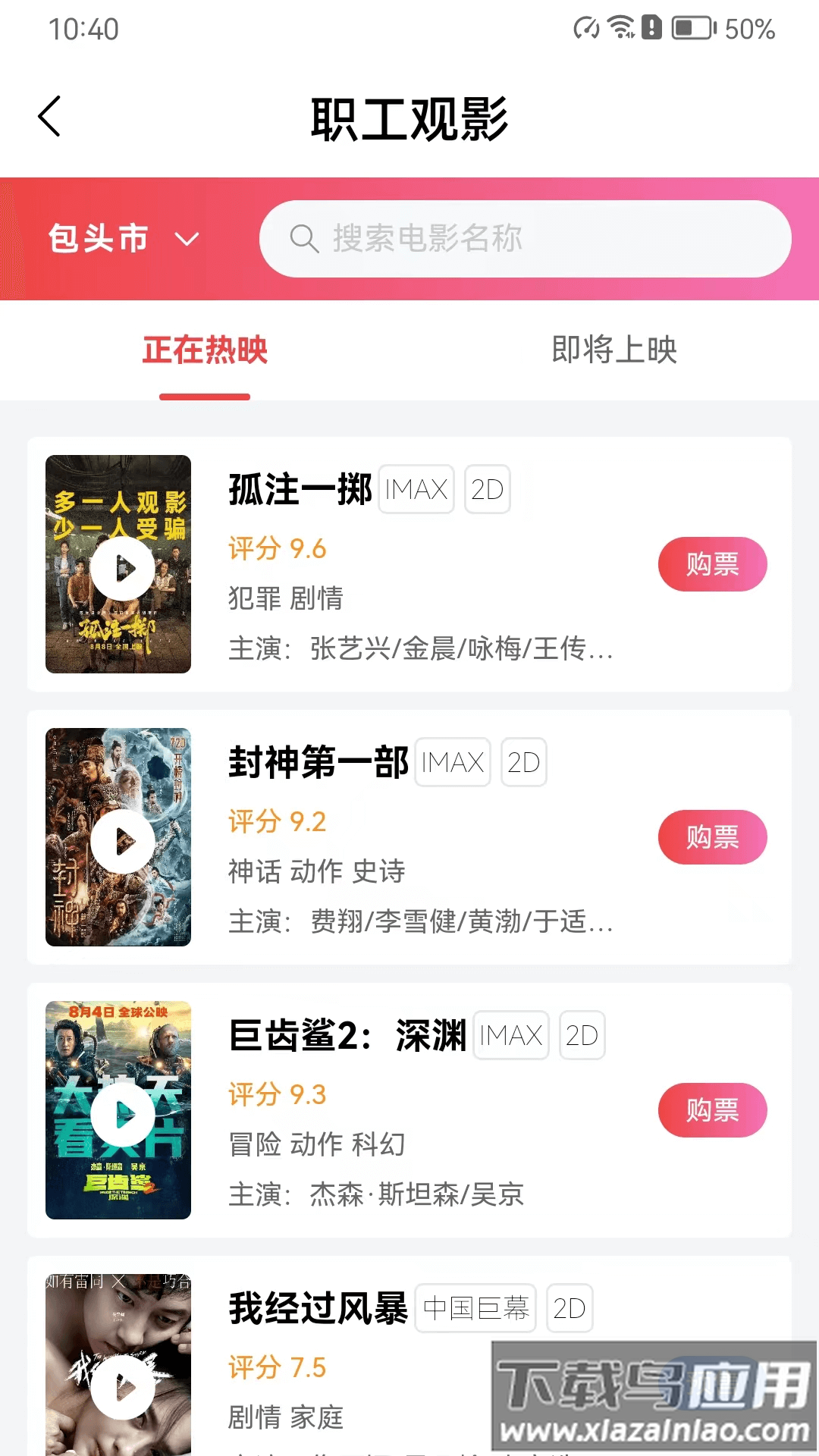Viewport: 819px width, 1456px height.
Task: Open the 包头市 city dropdown
Action: (121, 238)
